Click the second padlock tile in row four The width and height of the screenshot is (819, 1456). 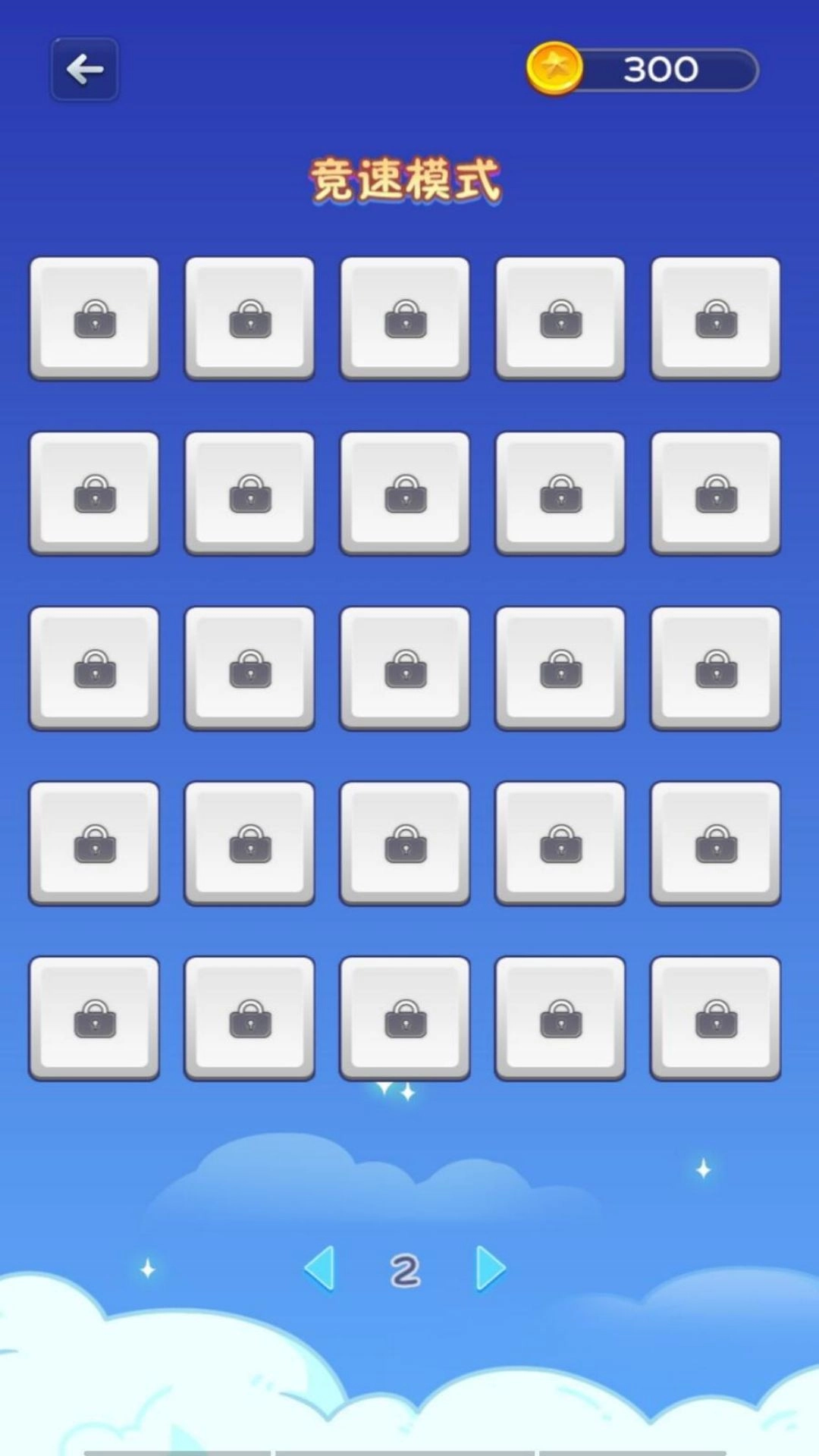(249, 843)
